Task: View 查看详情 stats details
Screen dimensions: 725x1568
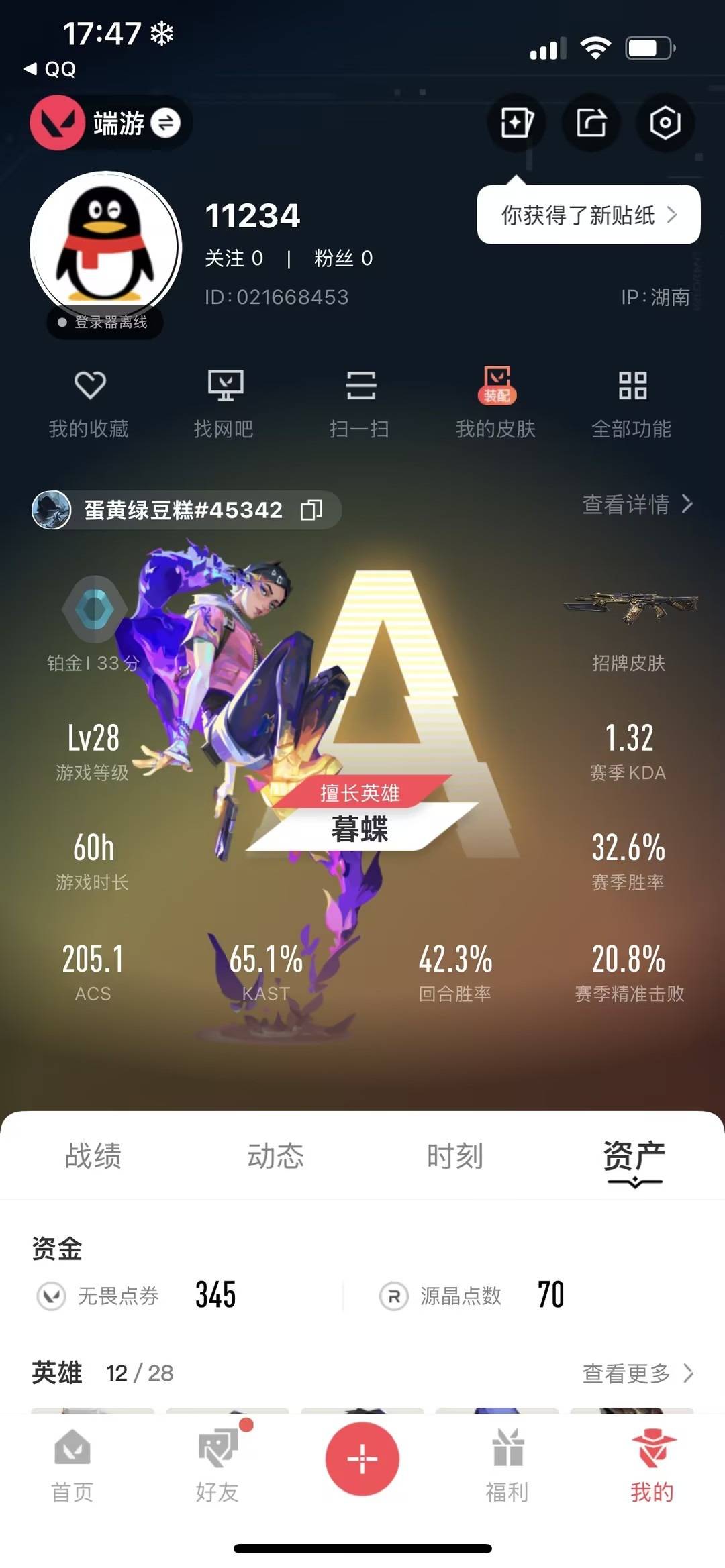Action: (x=636, y=504)
